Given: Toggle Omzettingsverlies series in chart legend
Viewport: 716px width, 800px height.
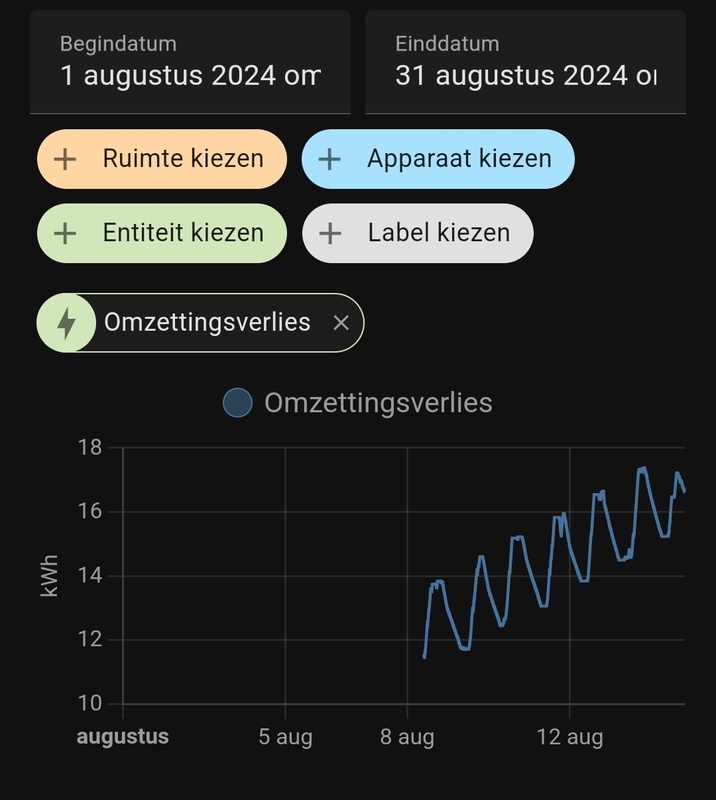Looking at the screenshot, I should (358, 403).
